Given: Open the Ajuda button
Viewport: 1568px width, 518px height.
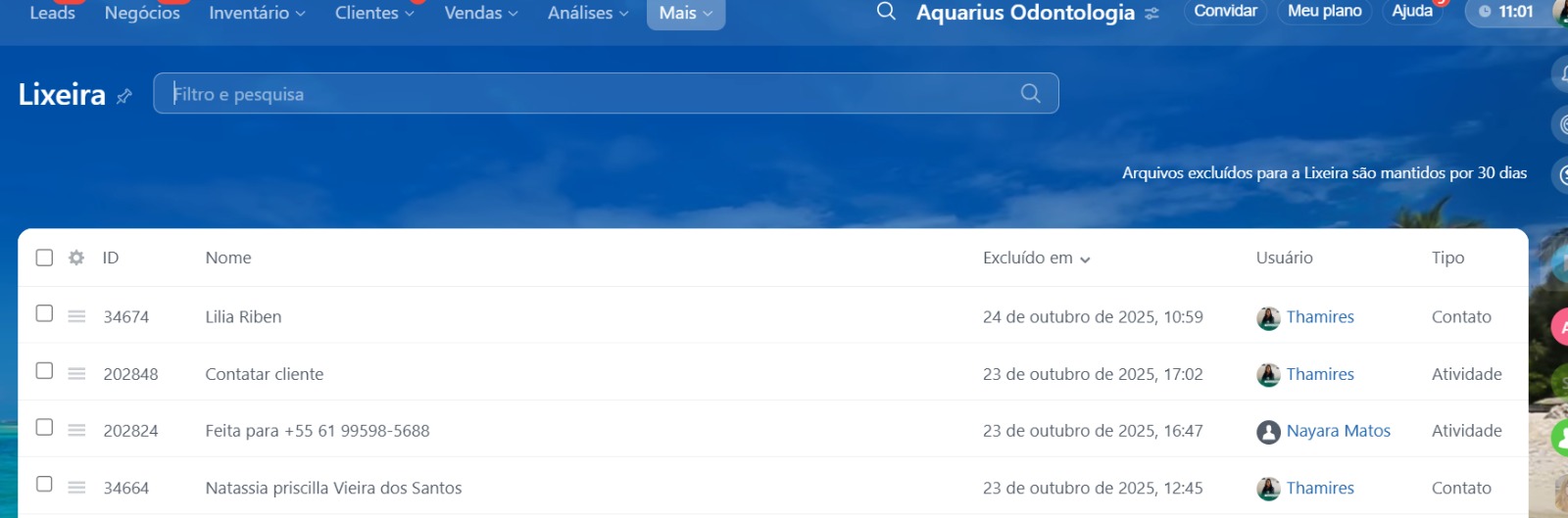Looking at the screenshot, I should click(x=1411, y=11).
